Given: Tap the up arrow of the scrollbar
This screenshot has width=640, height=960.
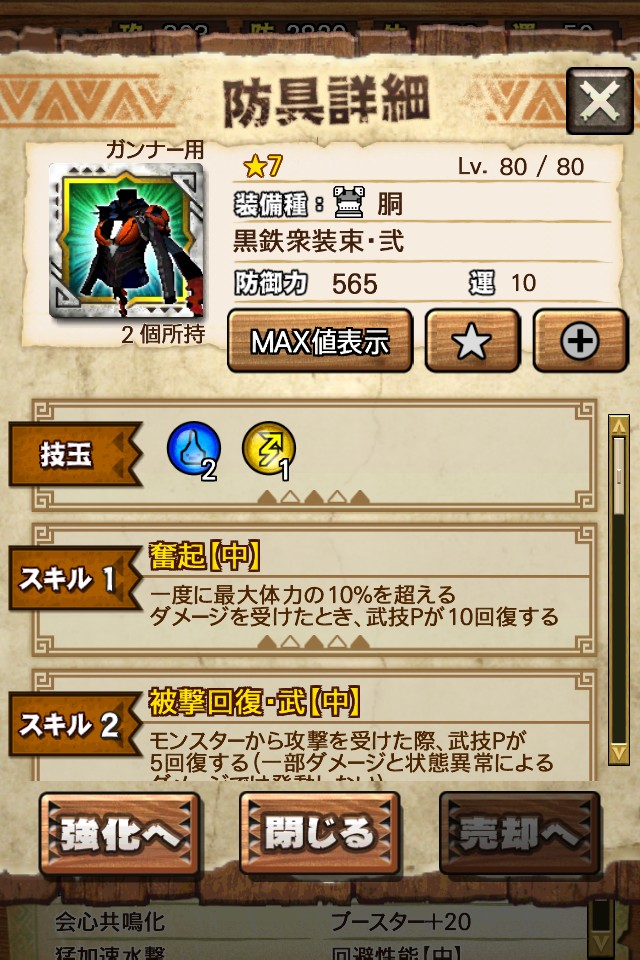Looking at the screenshot, I should coord(619,424).
